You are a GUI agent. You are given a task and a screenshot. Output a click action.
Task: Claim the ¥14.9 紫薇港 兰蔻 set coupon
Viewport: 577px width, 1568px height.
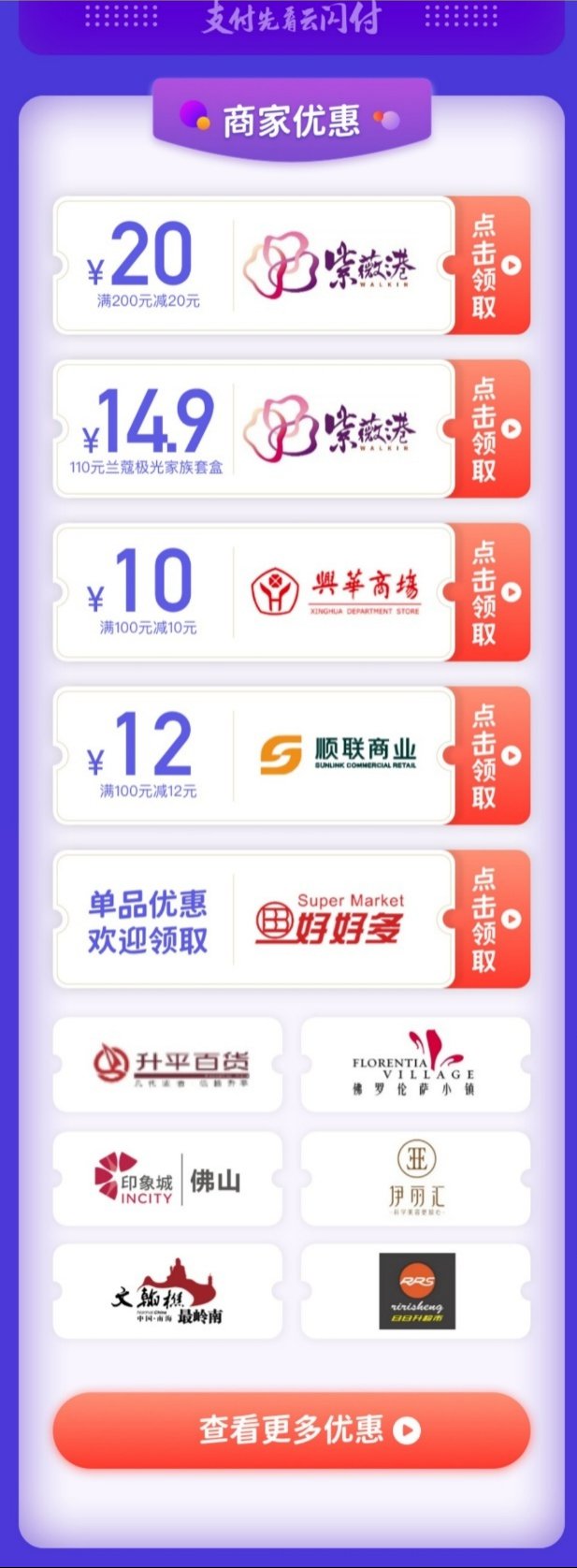492,429
